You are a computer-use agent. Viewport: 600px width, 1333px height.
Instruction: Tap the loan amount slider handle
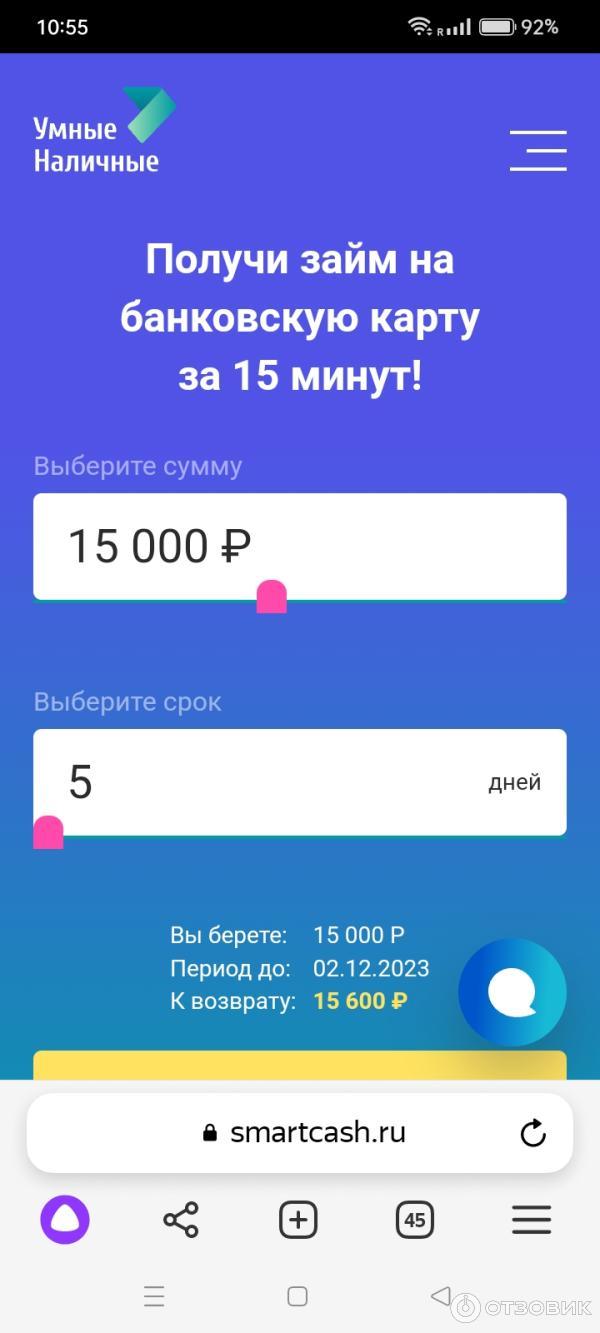click(272, 597)
